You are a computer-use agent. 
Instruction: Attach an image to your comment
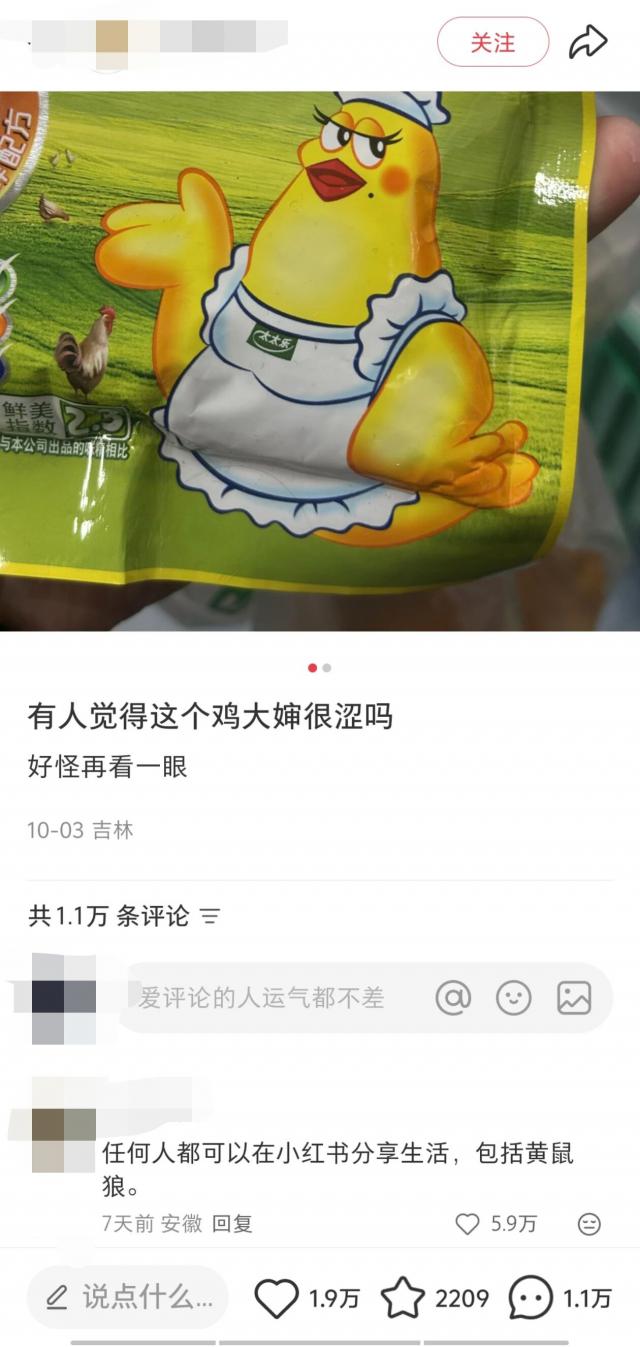tap(574, 997)
